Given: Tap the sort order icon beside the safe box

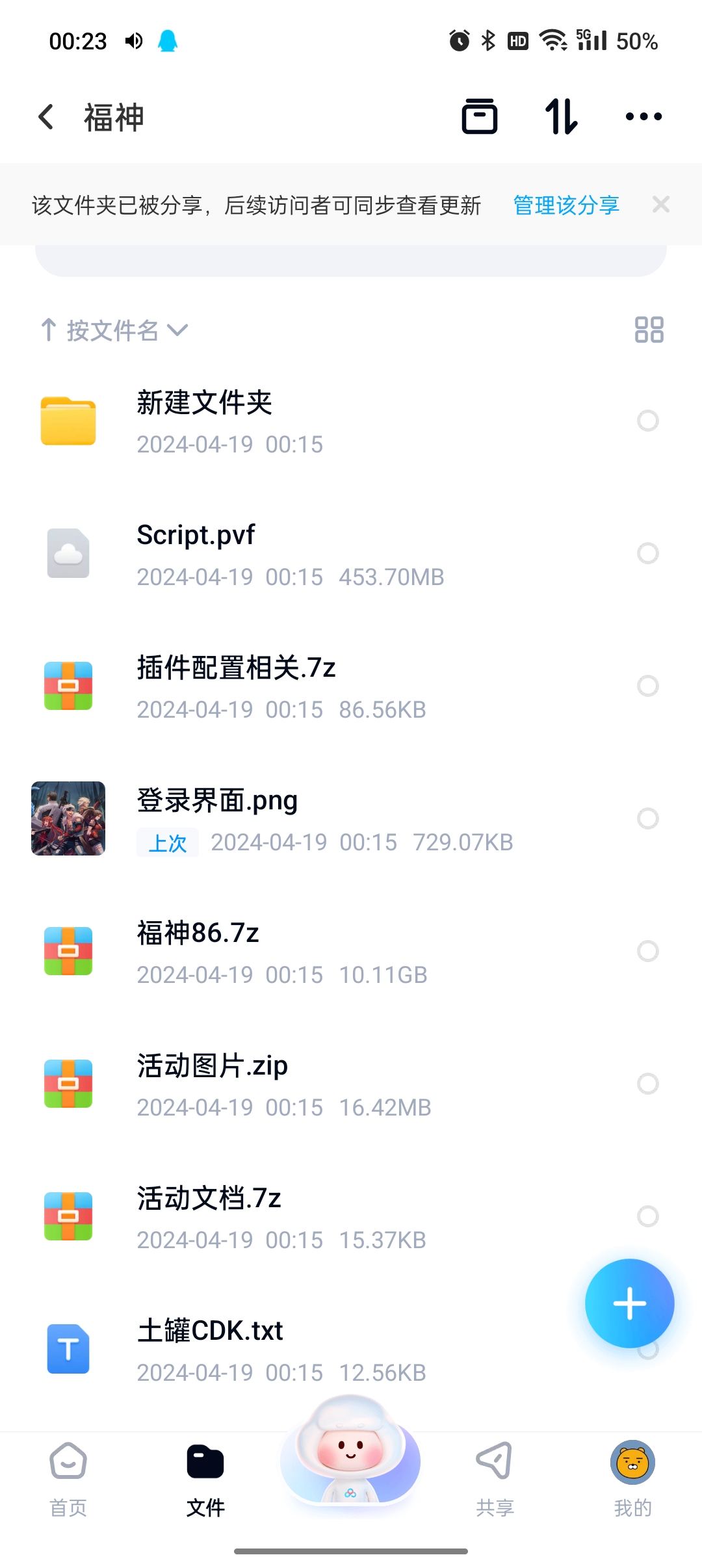Looking at the screenshot, I should tap(562, 116).
